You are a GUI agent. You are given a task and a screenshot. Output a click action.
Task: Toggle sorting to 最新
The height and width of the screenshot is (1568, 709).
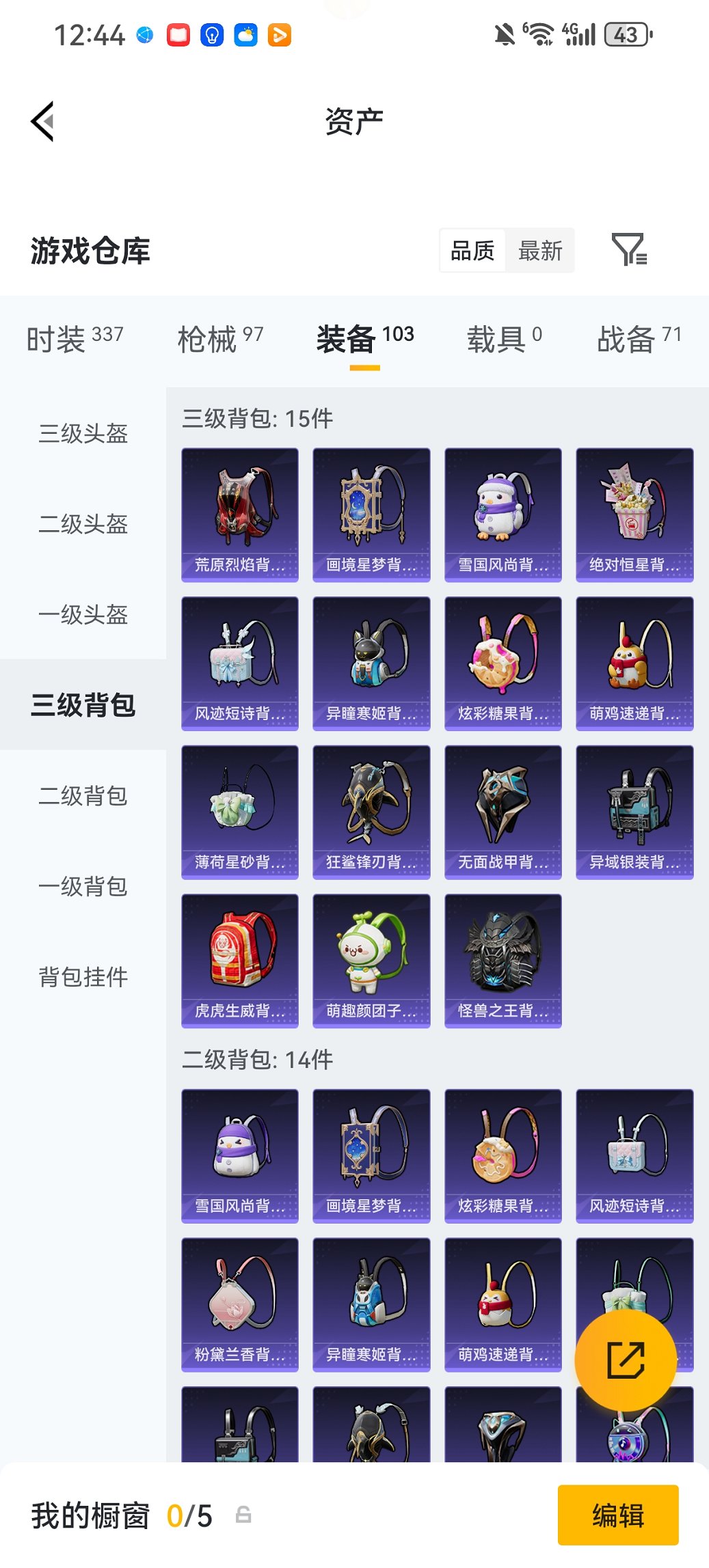[x=541, y=251]
